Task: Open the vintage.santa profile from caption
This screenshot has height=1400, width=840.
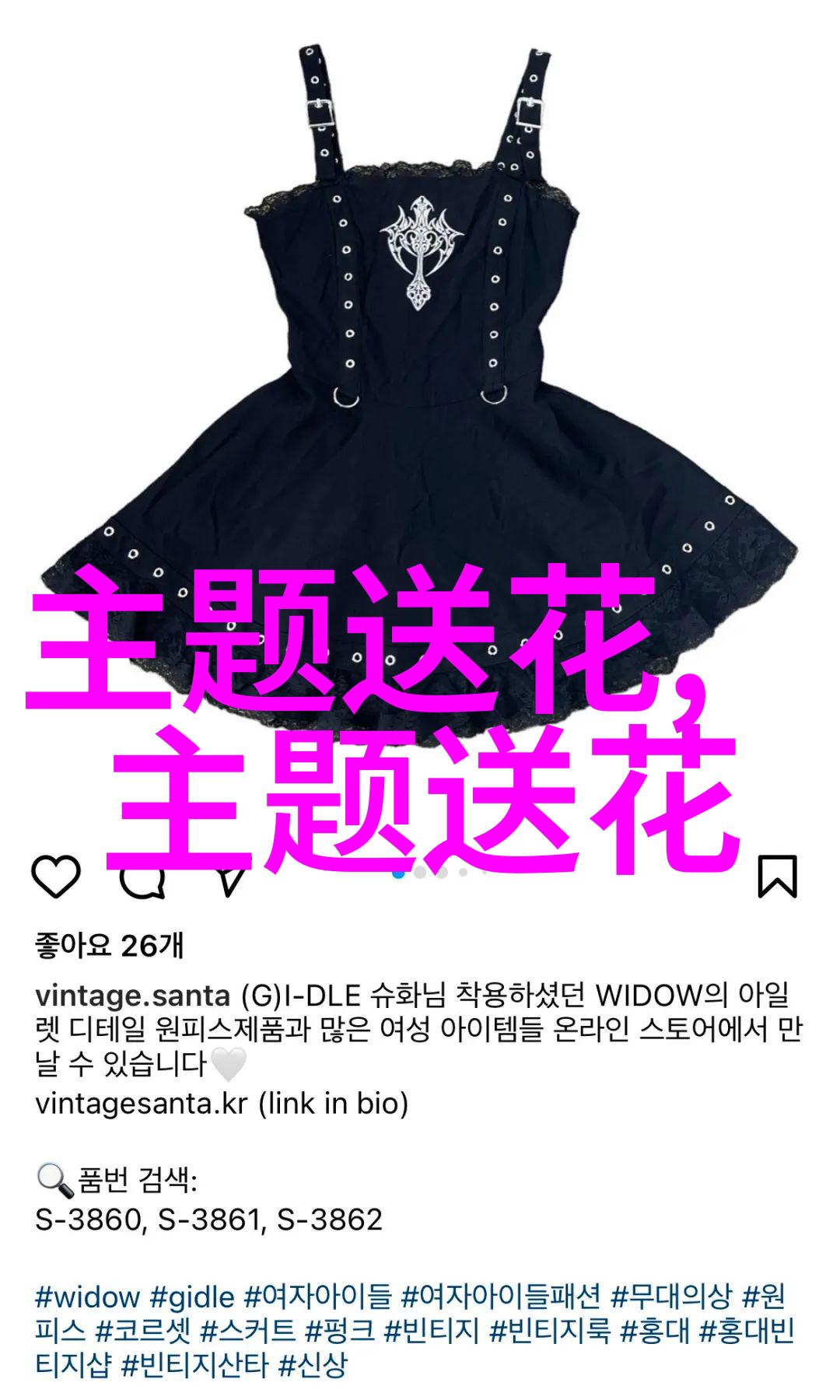Action: tap(132, 995)
